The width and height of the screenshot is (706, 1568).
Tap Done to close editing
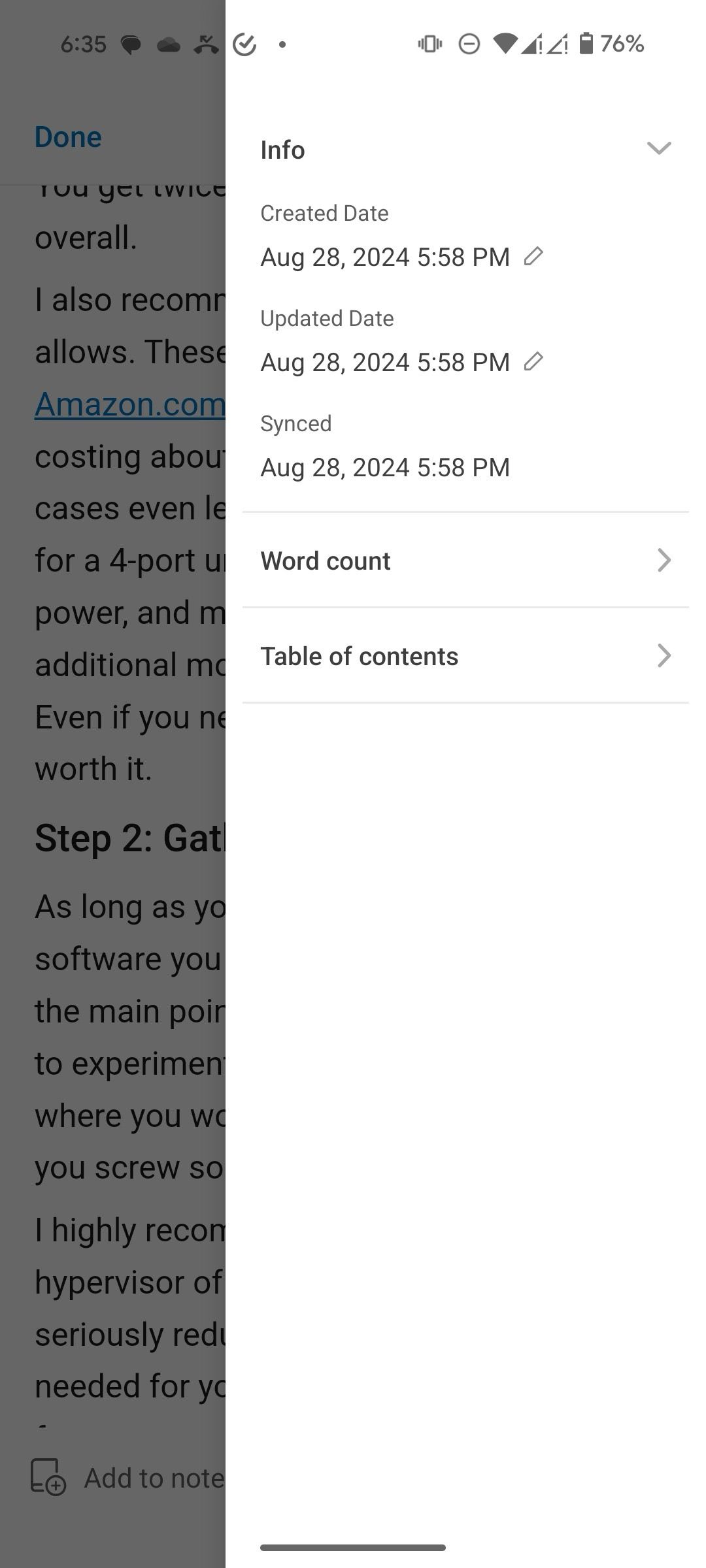tap(68, 137)
